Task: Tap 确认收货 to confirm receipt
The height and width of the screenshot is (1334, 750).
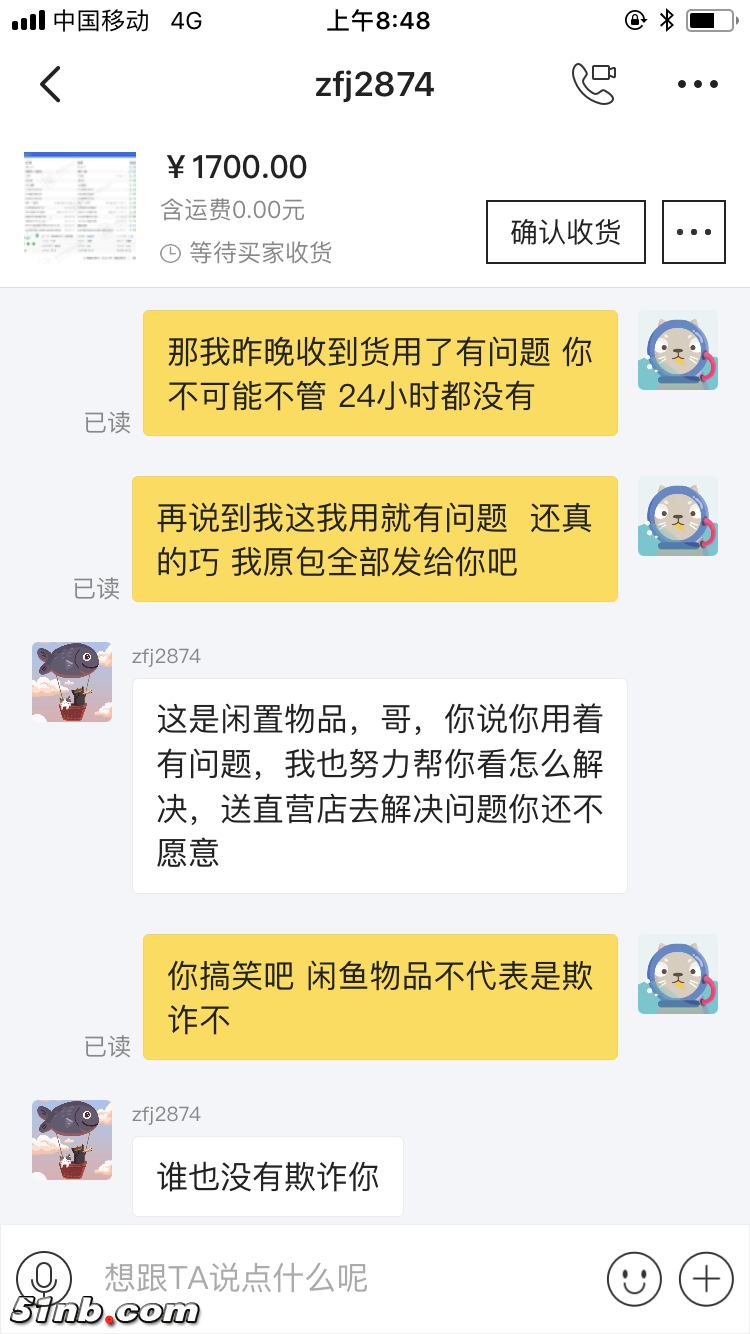Action: (x=566, y=232)
